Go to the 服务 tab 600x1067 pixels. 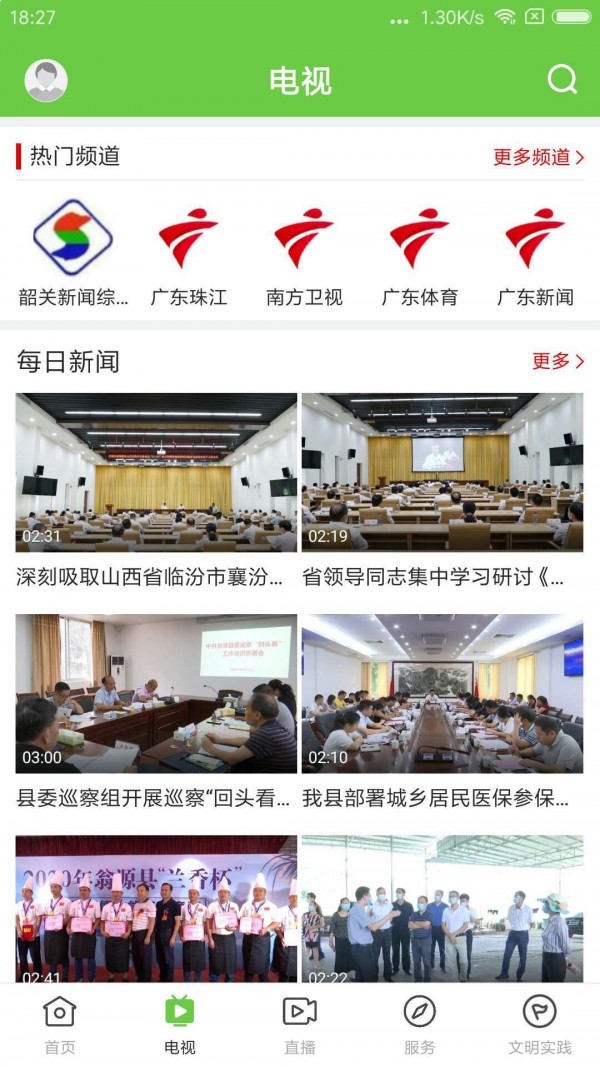(x=420, y=1025)
